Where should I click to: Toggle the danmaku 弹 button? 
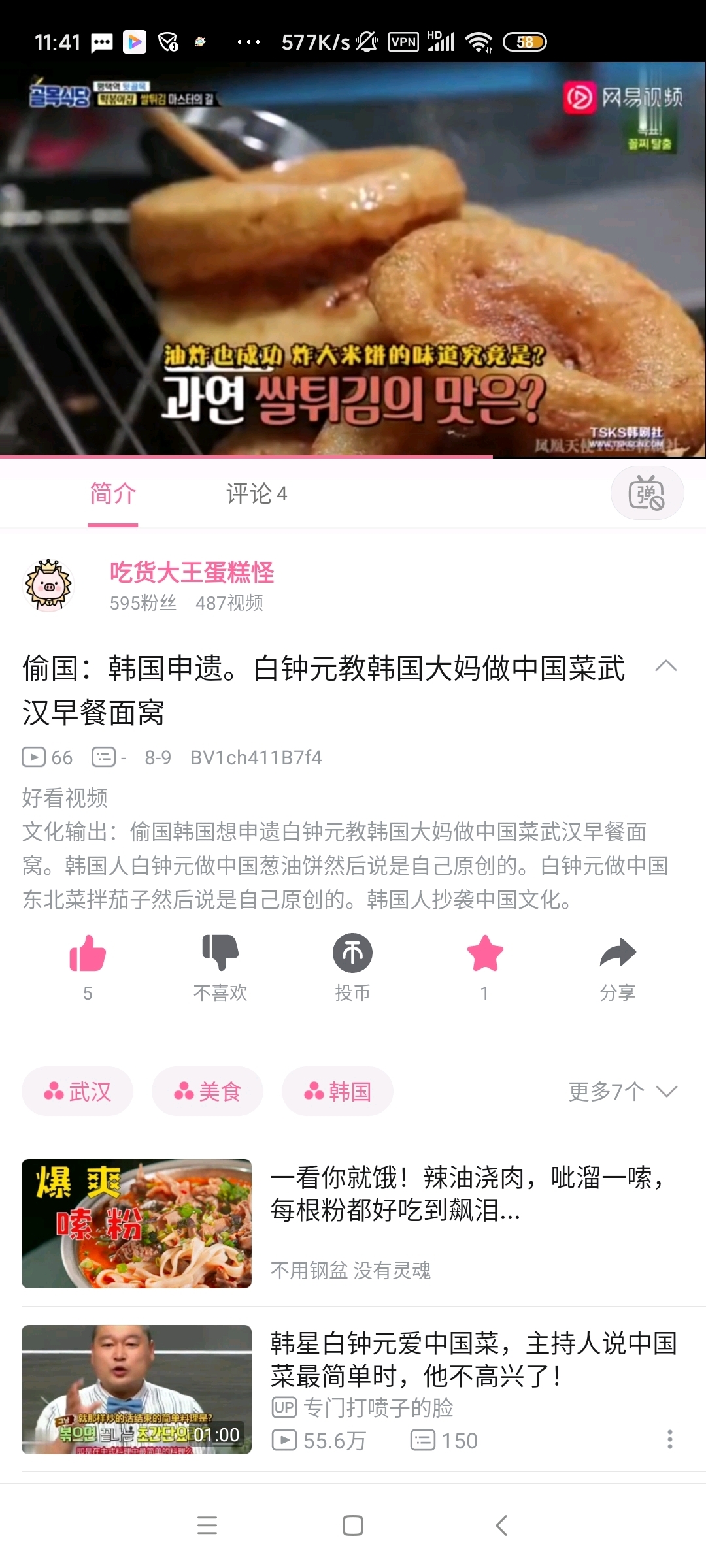click(647, 494)
